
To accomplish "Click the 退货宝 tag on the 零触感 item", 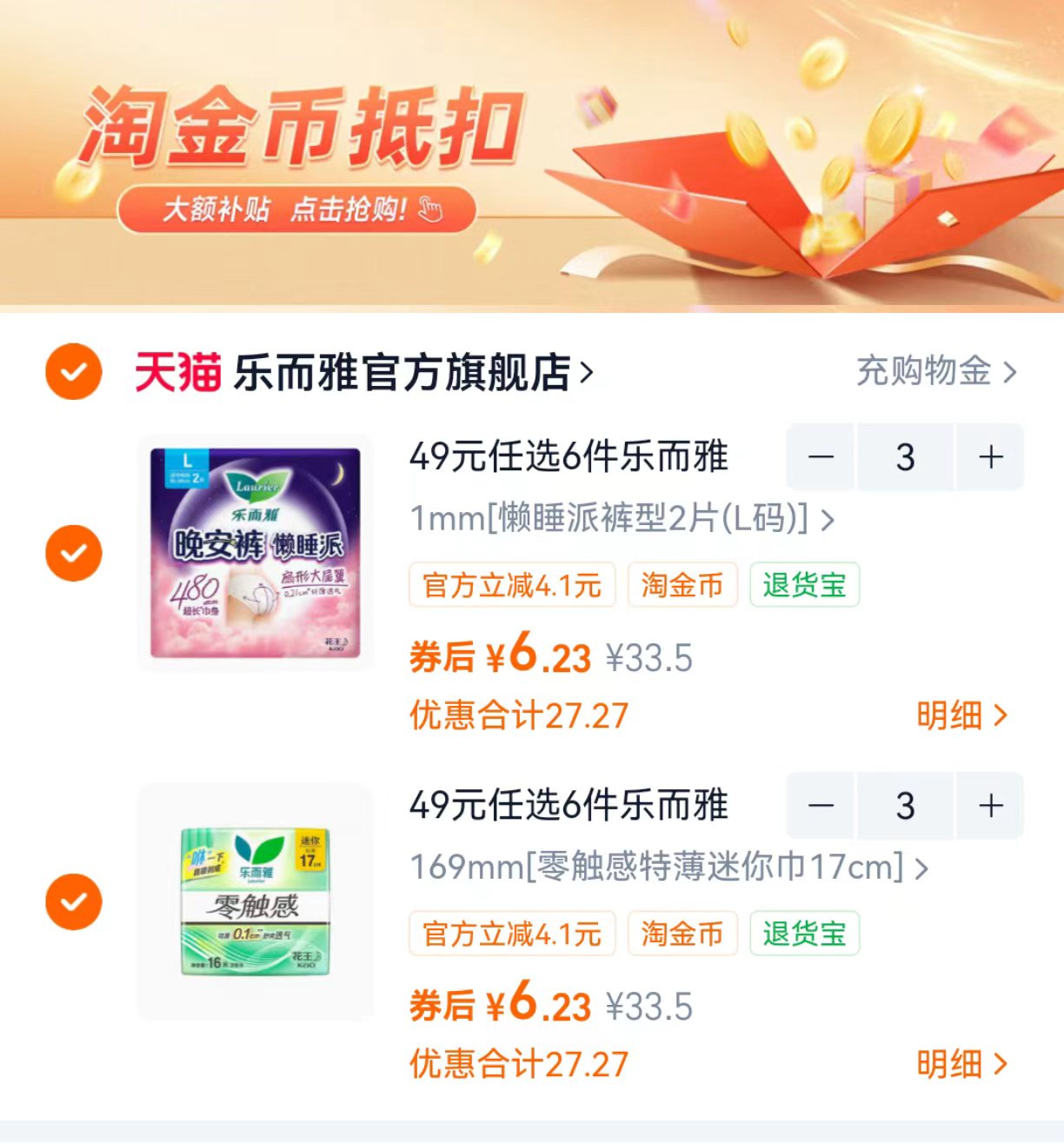I will 804,934.
